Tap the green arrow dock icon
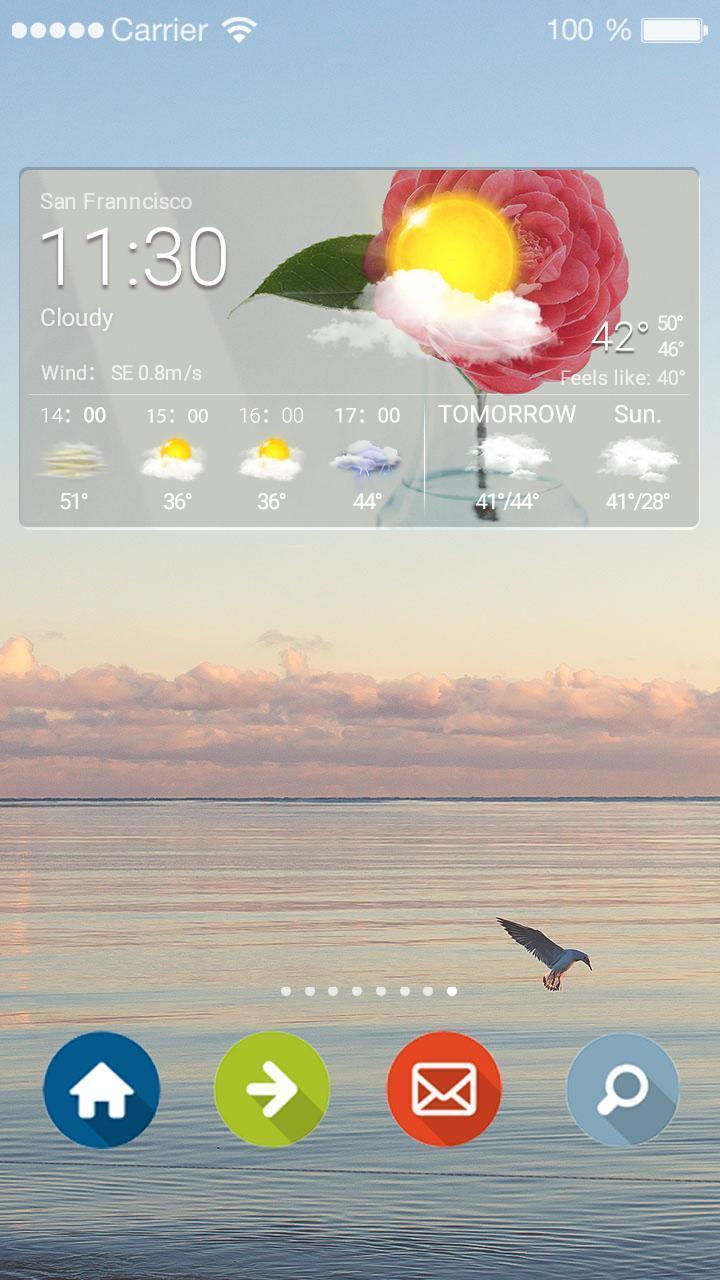The image size is (720, 1280). pyautogui.click(x=272, y=1090)
